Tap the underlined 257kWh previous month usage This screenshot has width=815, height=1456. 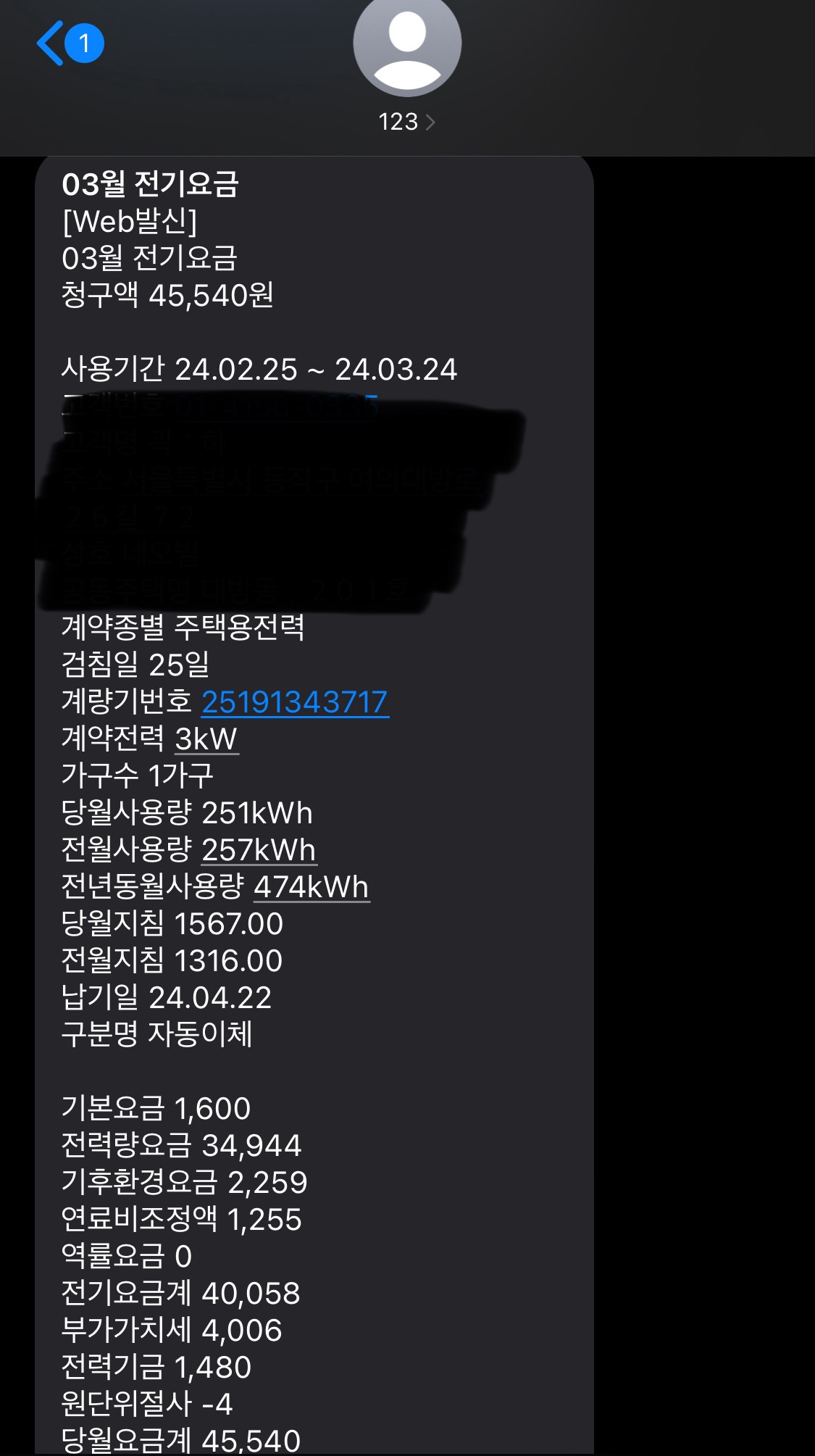click(259, 849)
